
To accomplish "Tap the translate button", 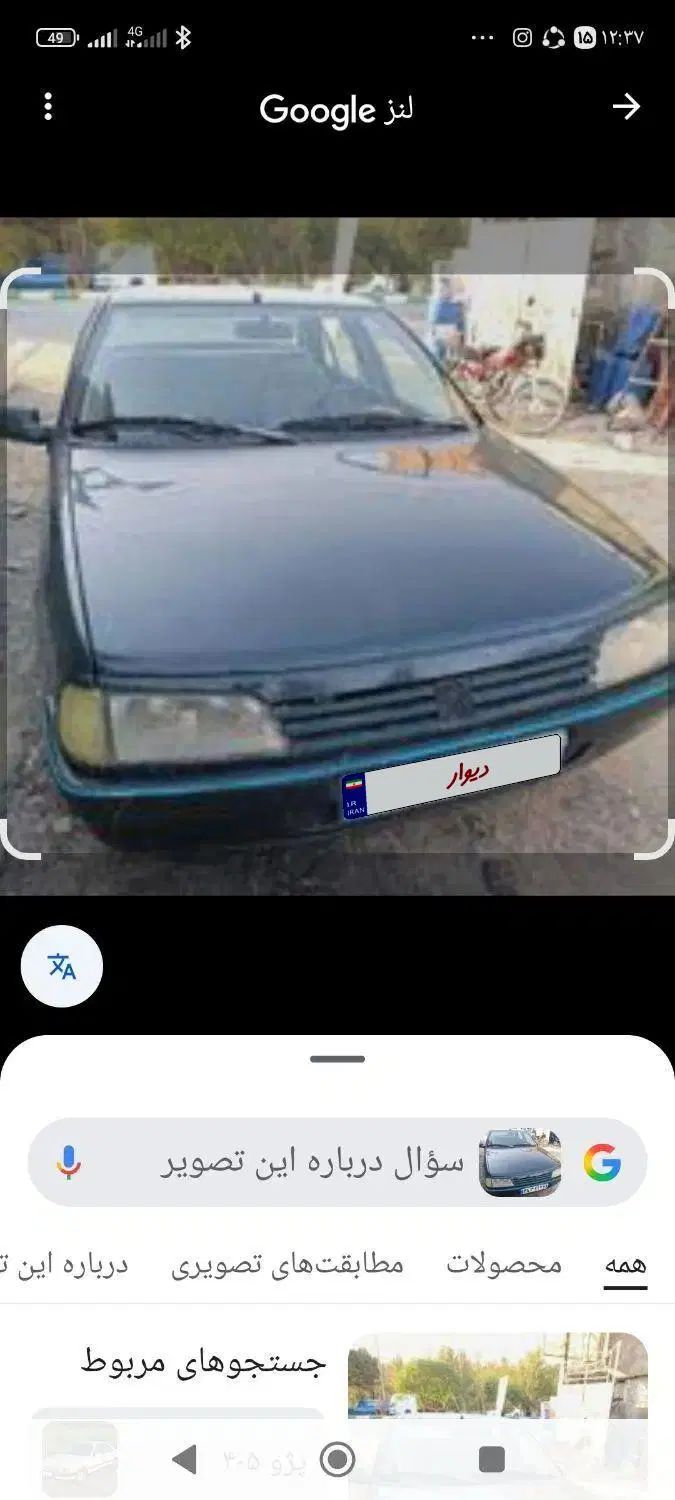I will click(62, 966).
